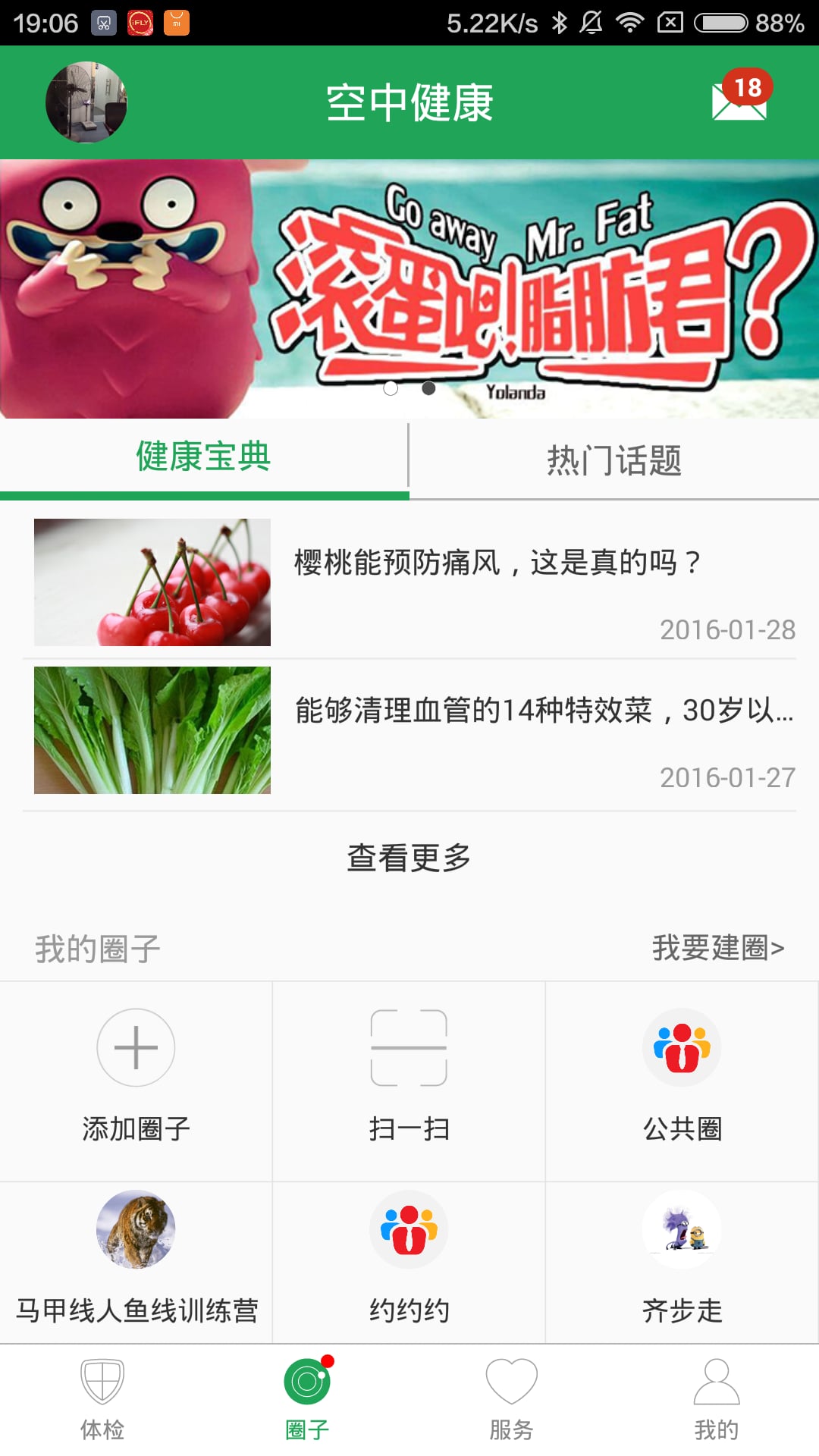Open the article 樱桃能预防痛风

point(409,582)
